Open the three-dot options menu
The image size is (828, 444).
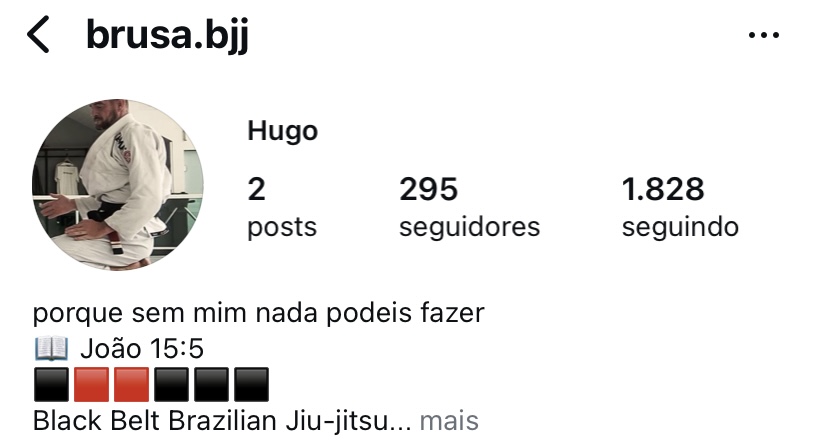tap(764, 36)
